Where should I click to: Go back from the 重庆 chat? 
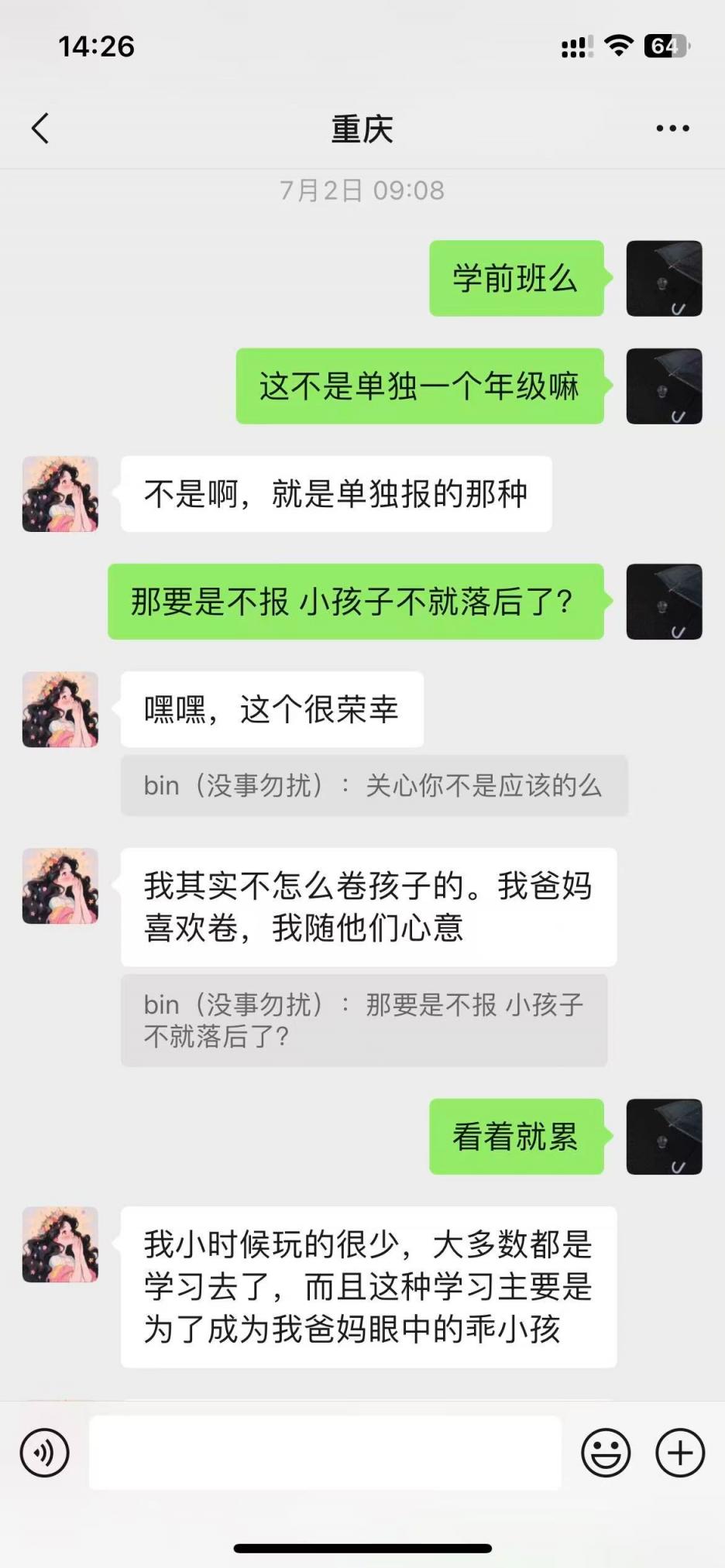(40, 129)
